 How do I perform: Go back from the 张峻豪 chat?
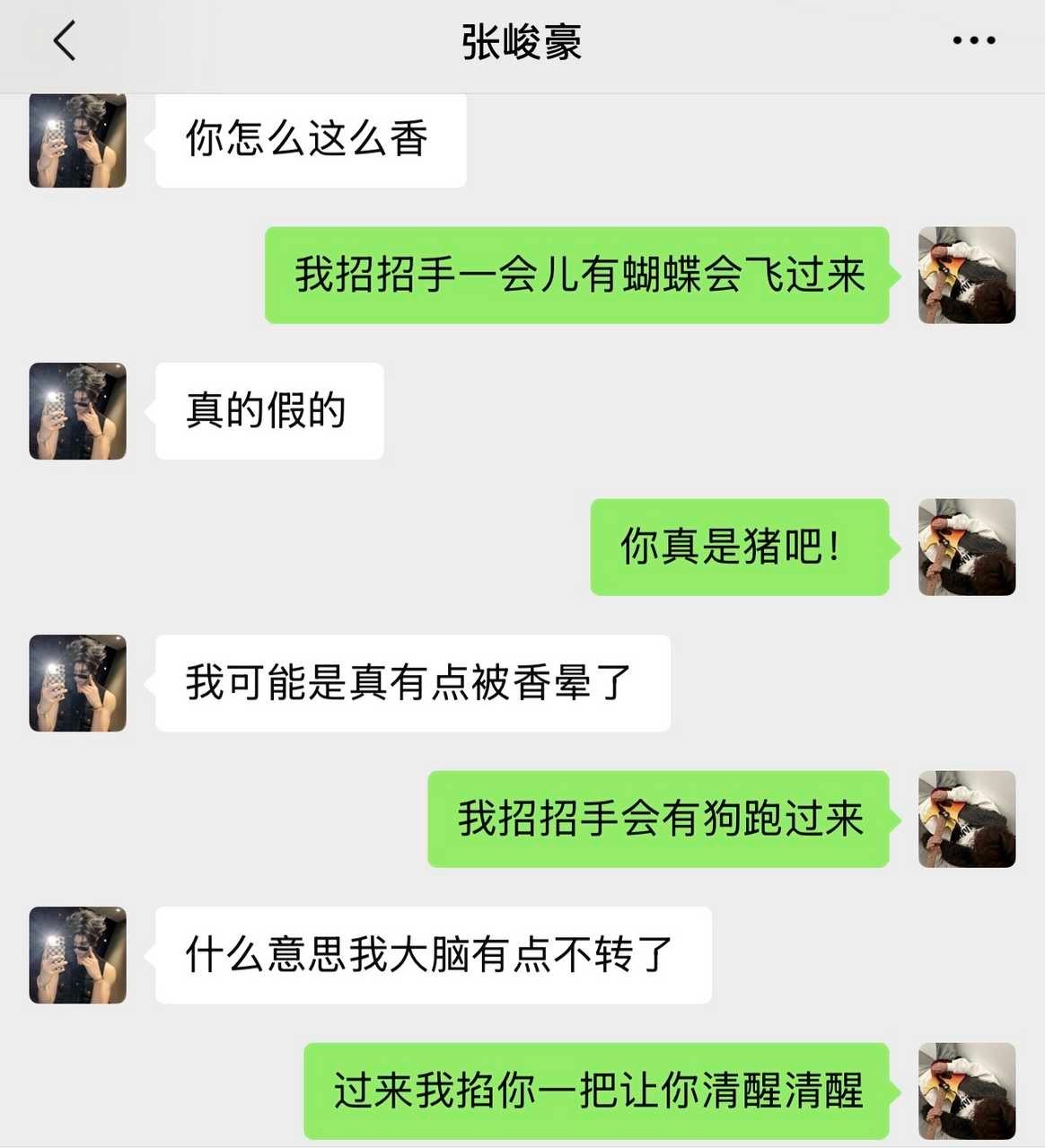(65, 41)
